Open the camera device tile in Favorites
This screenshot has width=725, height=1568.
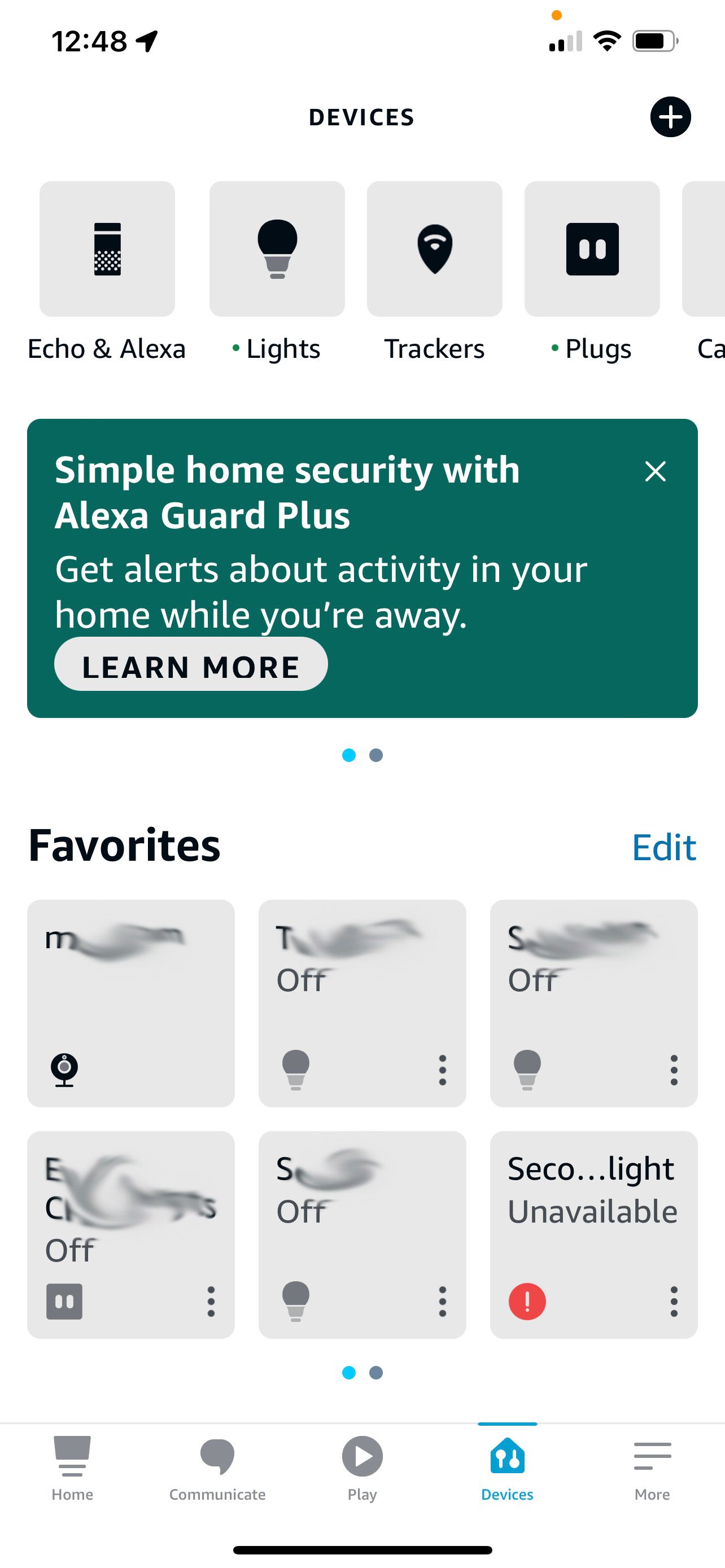pyautogui.click(x=131, y=1003)
